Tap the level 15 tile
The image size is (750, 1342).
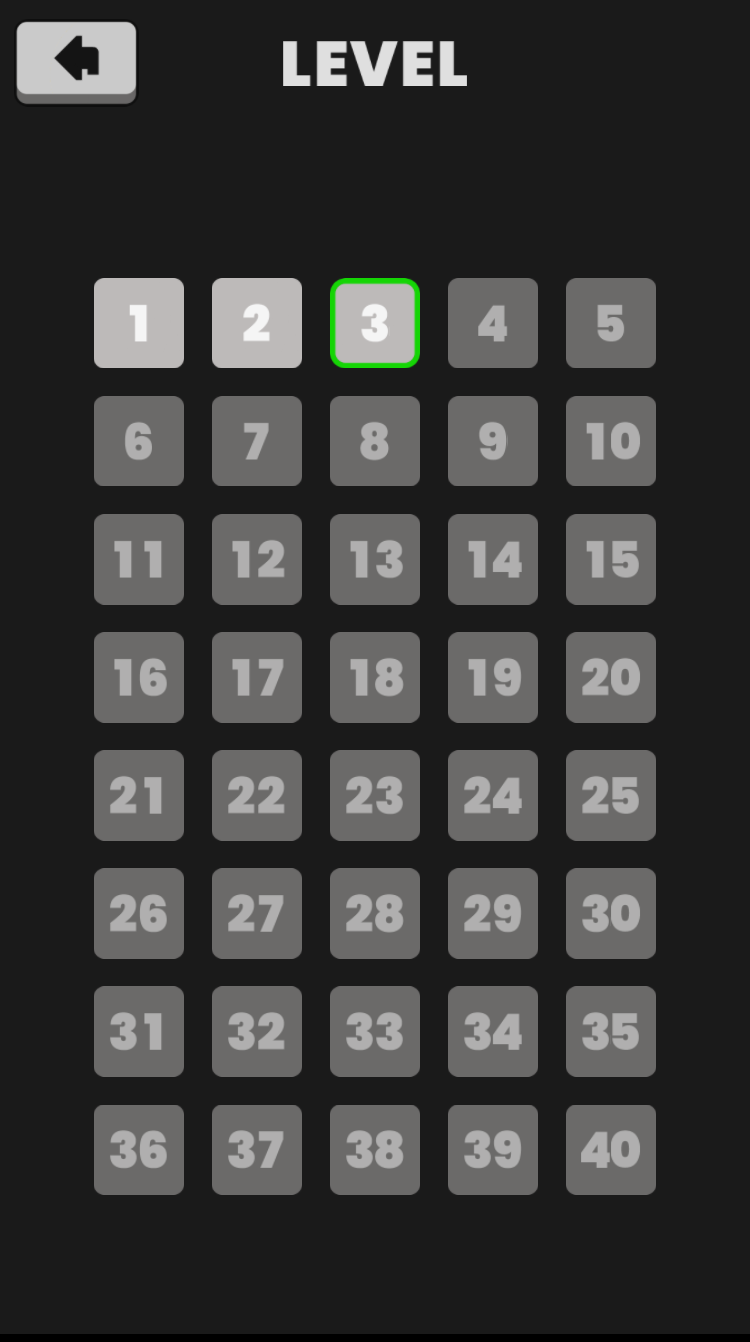tap(611, 559)
